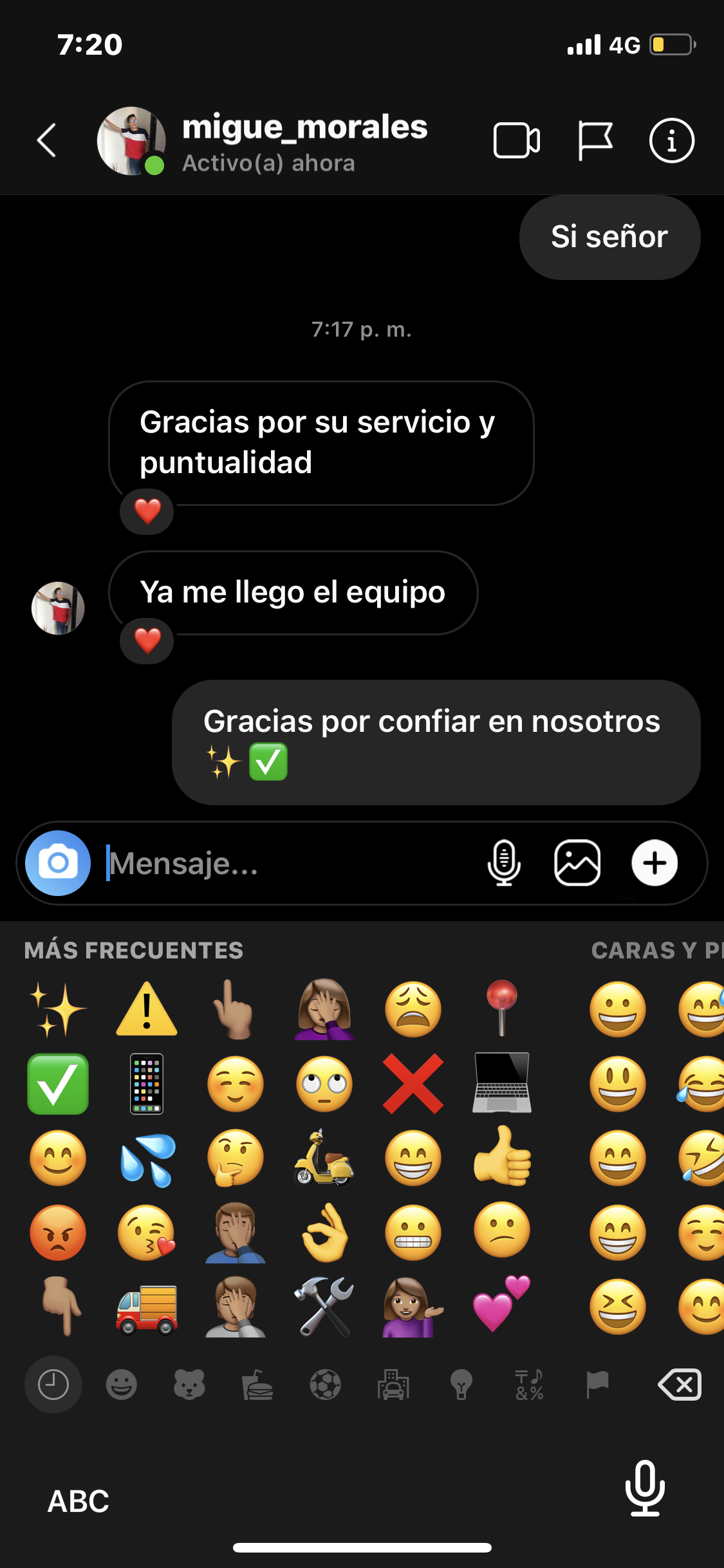
Task: Open conversation info details
Action: point(671,140)
